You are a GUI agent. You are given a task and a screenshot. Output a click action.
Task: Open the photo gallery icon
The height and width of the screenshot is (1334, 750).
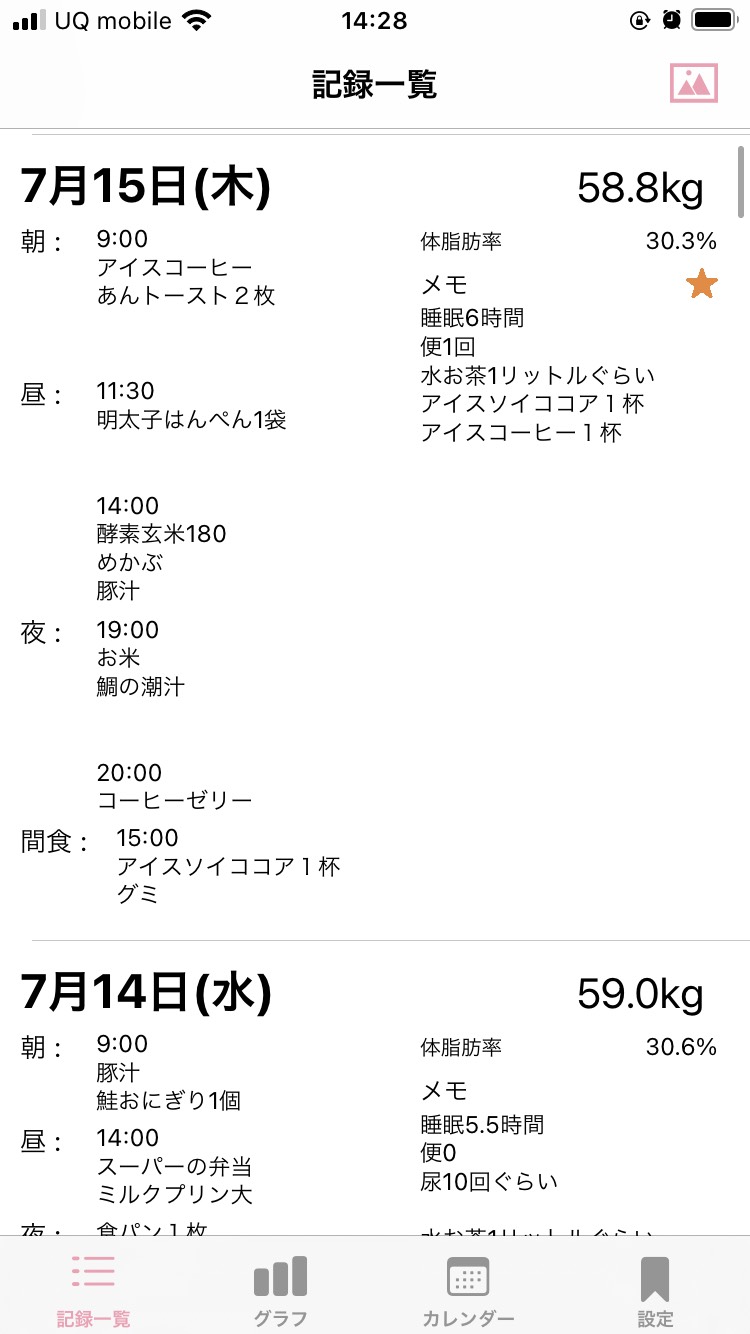click(x=694, y=83)
